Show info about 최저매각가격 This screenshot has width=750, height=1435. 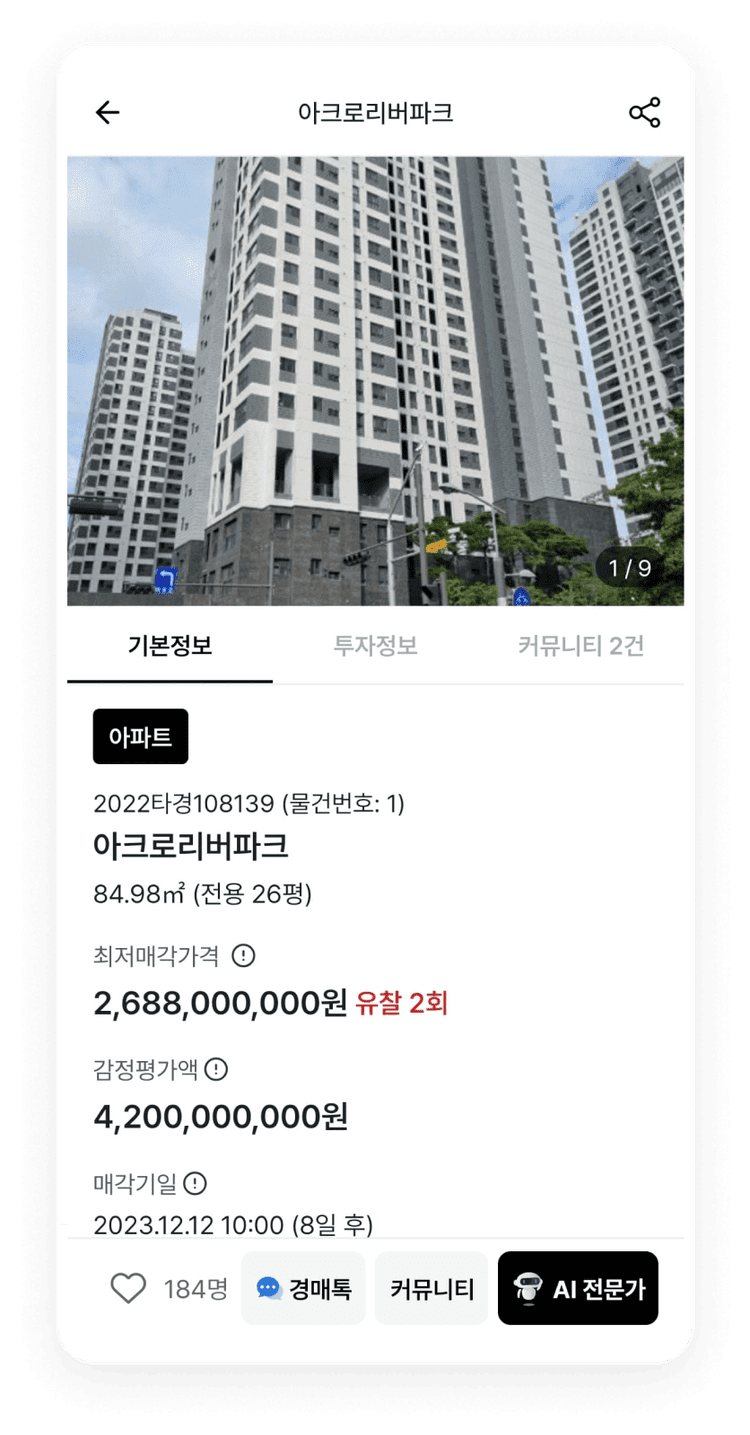pos(243,956)
